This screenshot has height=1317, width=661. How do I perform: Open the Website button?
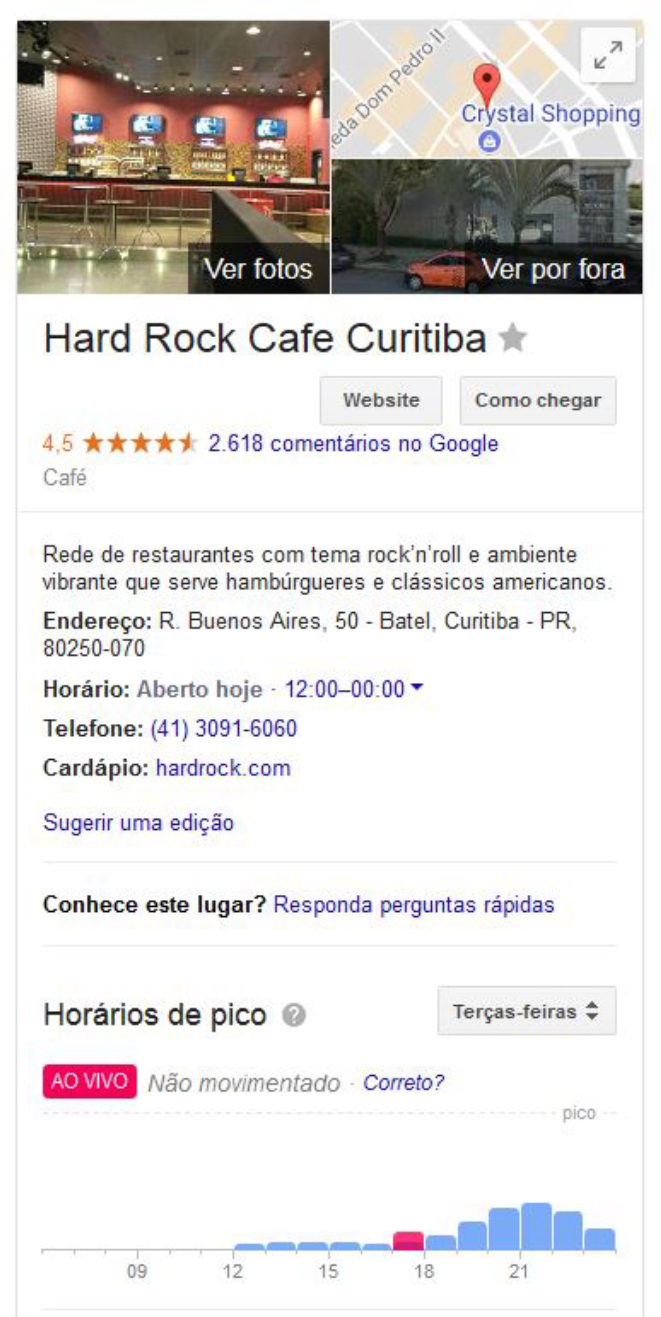click(381, 401)
